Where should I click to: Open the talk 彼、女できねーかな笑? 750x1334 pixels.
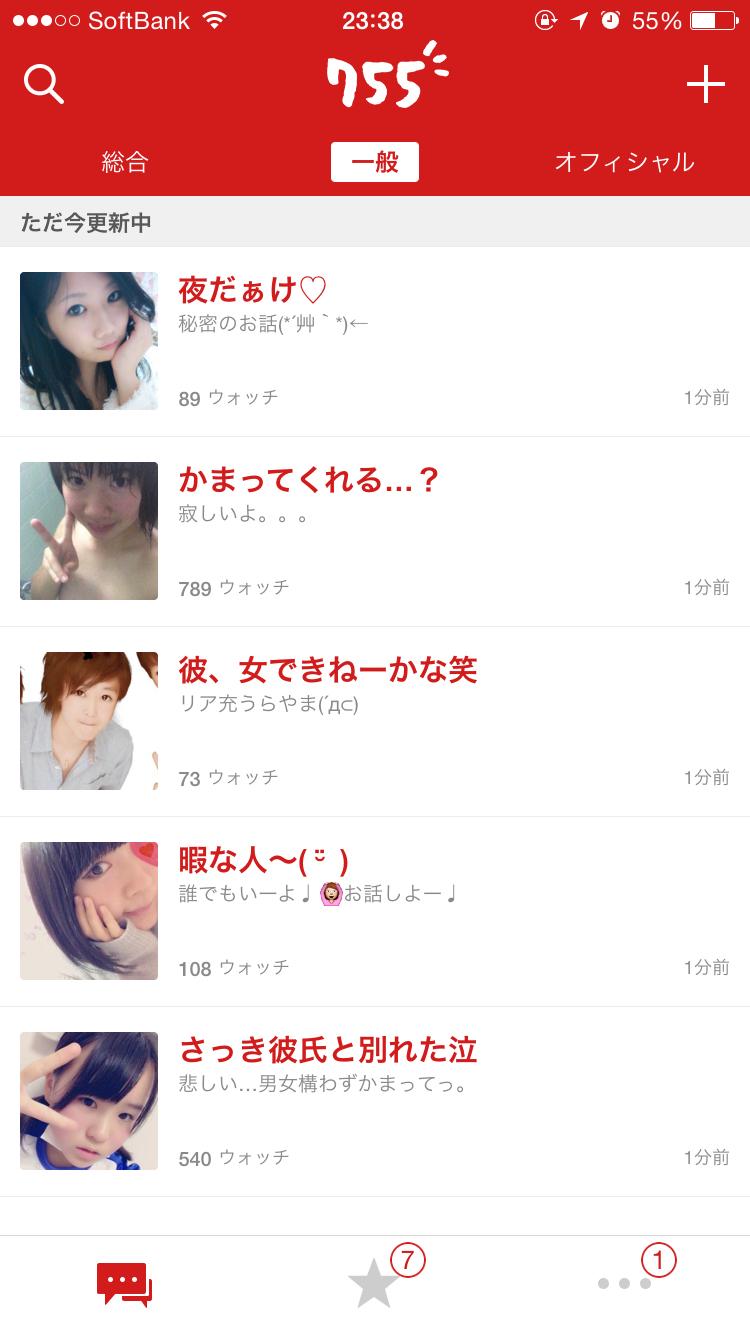[375, 722]
